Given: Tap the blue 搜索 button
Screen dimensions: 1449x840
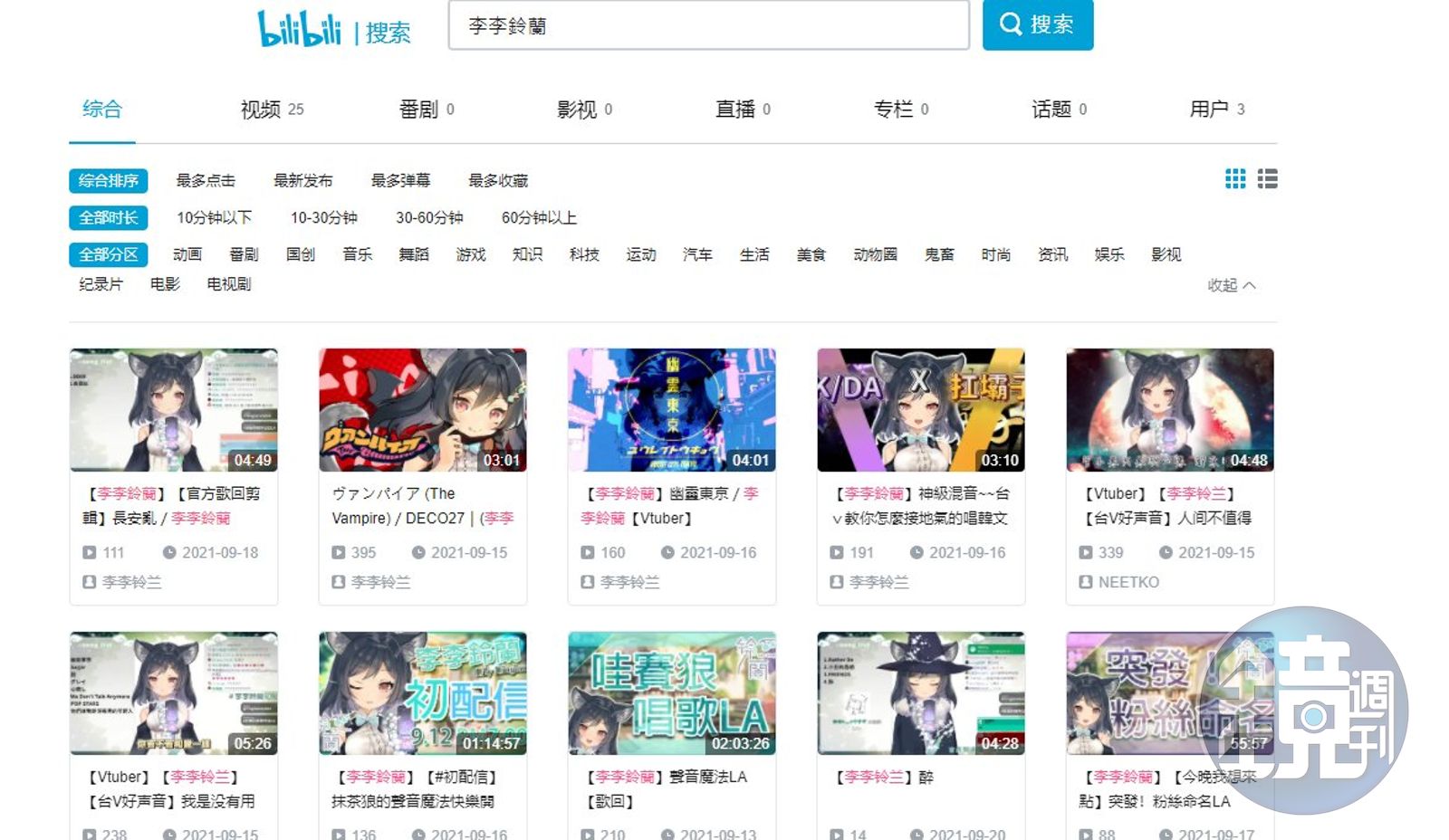Looking at the screenshot, I should [1038, 24].
